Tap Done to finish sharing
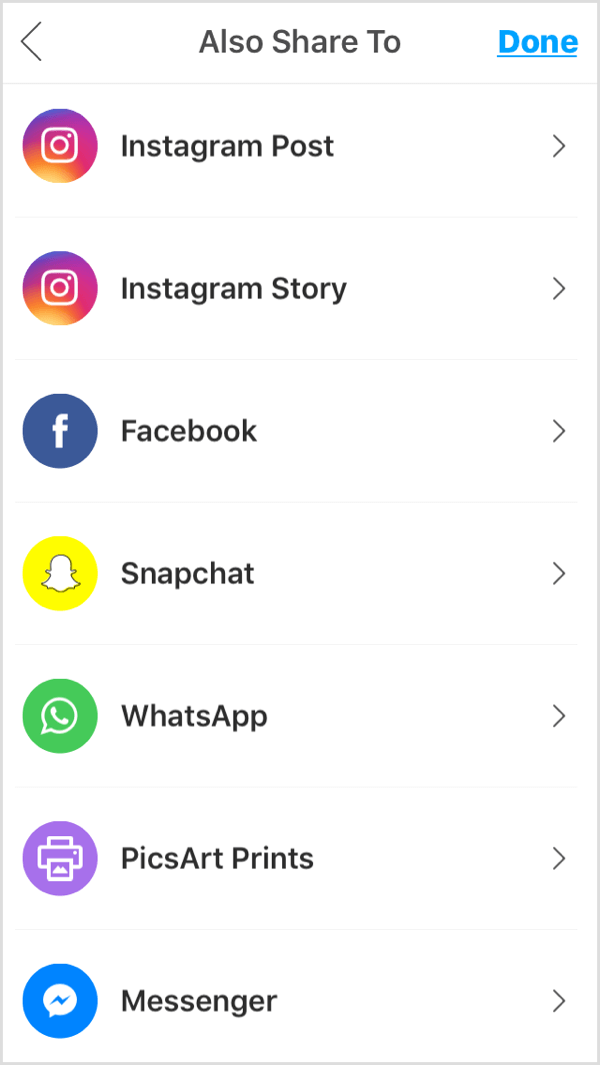The height and width of the screenshot is (1065, 600). 537,42
